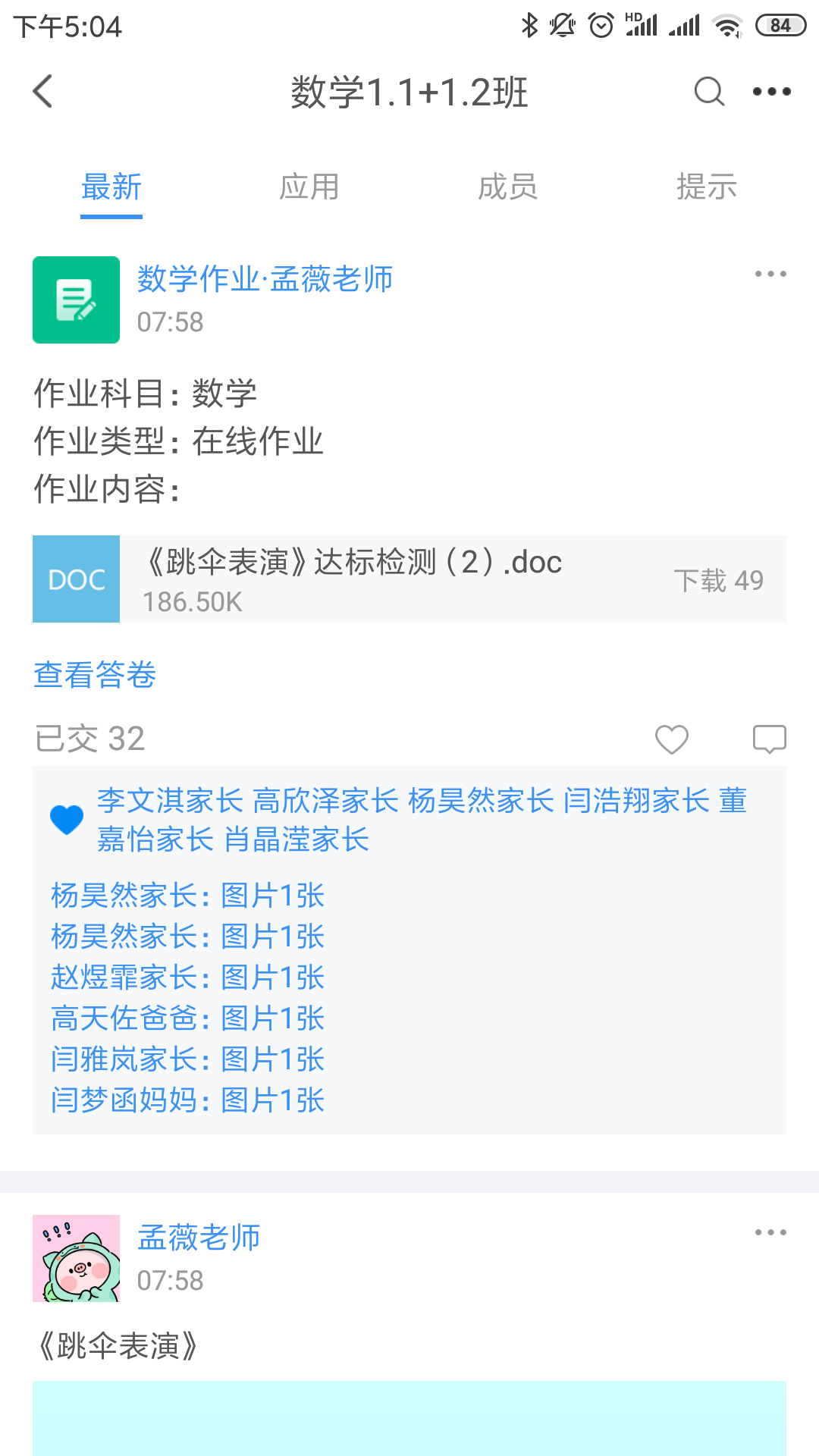Switch to the 成员 tab

(508, 187)
